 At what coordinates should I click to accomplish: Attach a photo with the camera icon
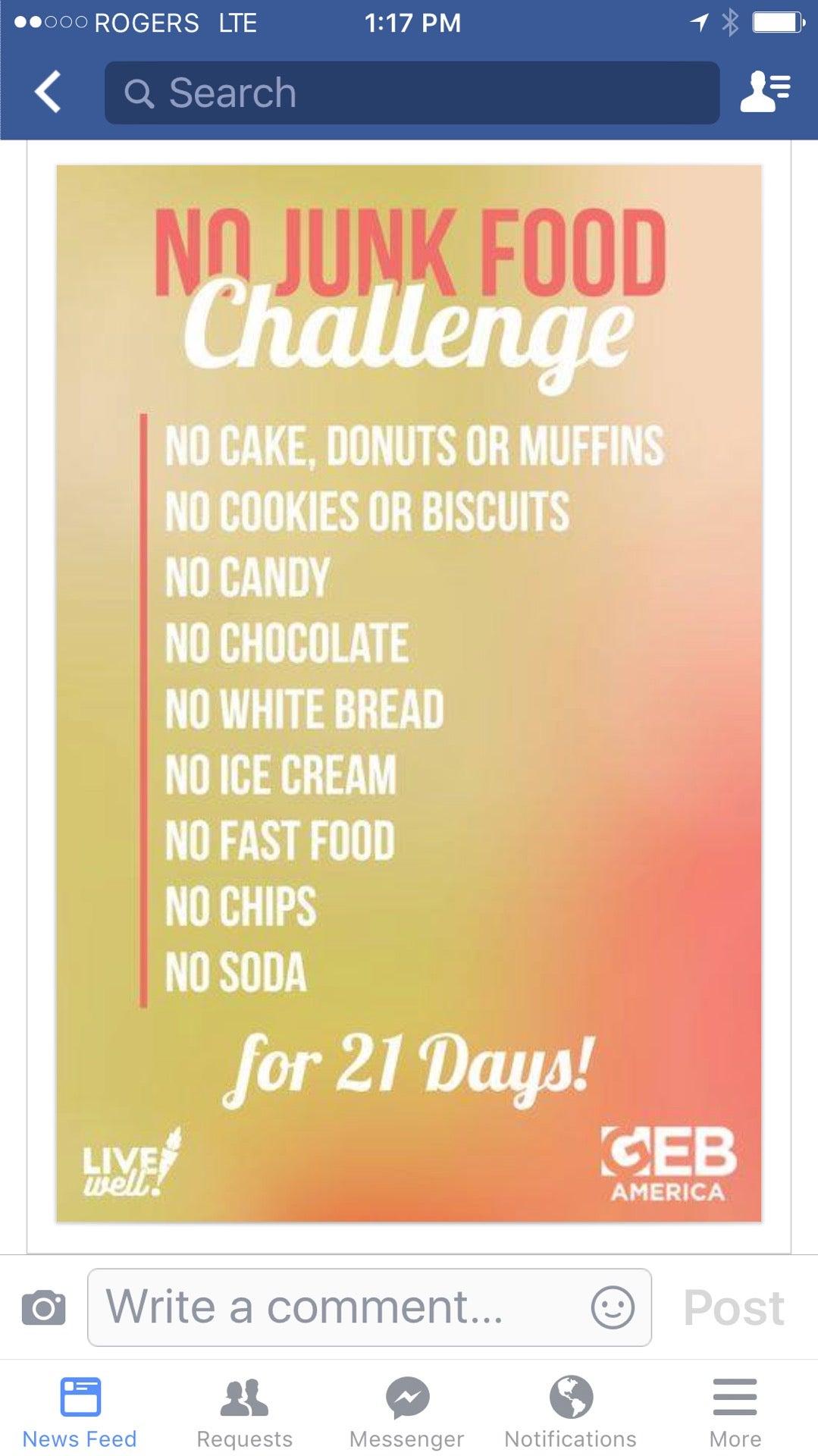[x=43, y=1308]
